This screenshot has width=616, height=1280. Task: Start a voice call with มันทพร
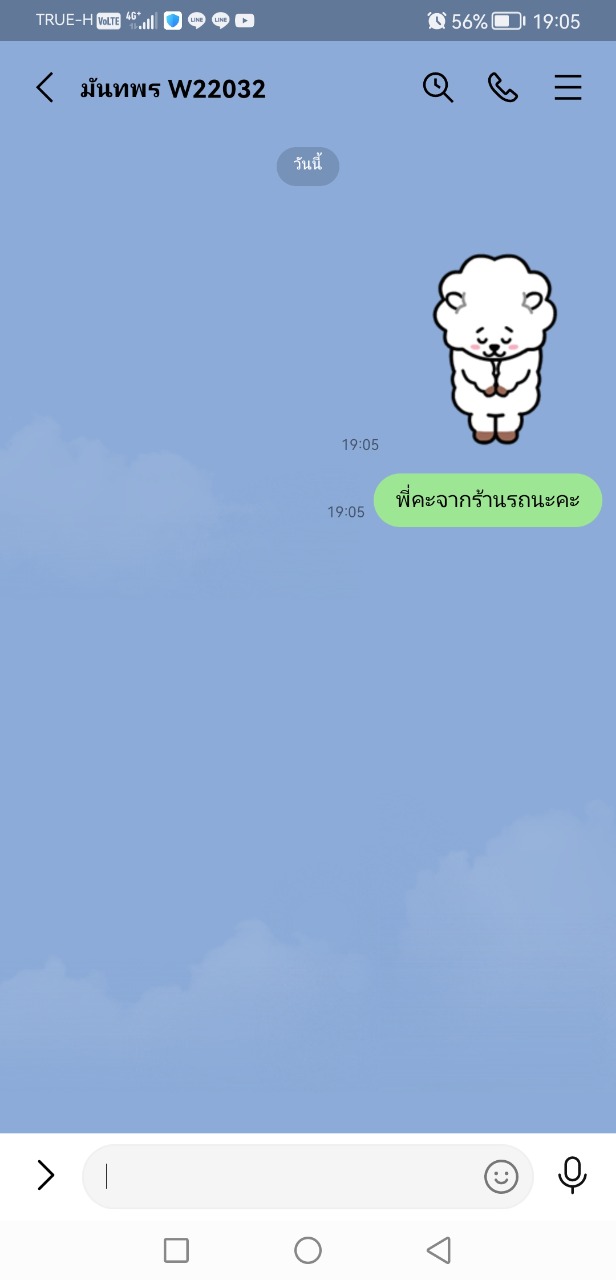click(503, 88)
